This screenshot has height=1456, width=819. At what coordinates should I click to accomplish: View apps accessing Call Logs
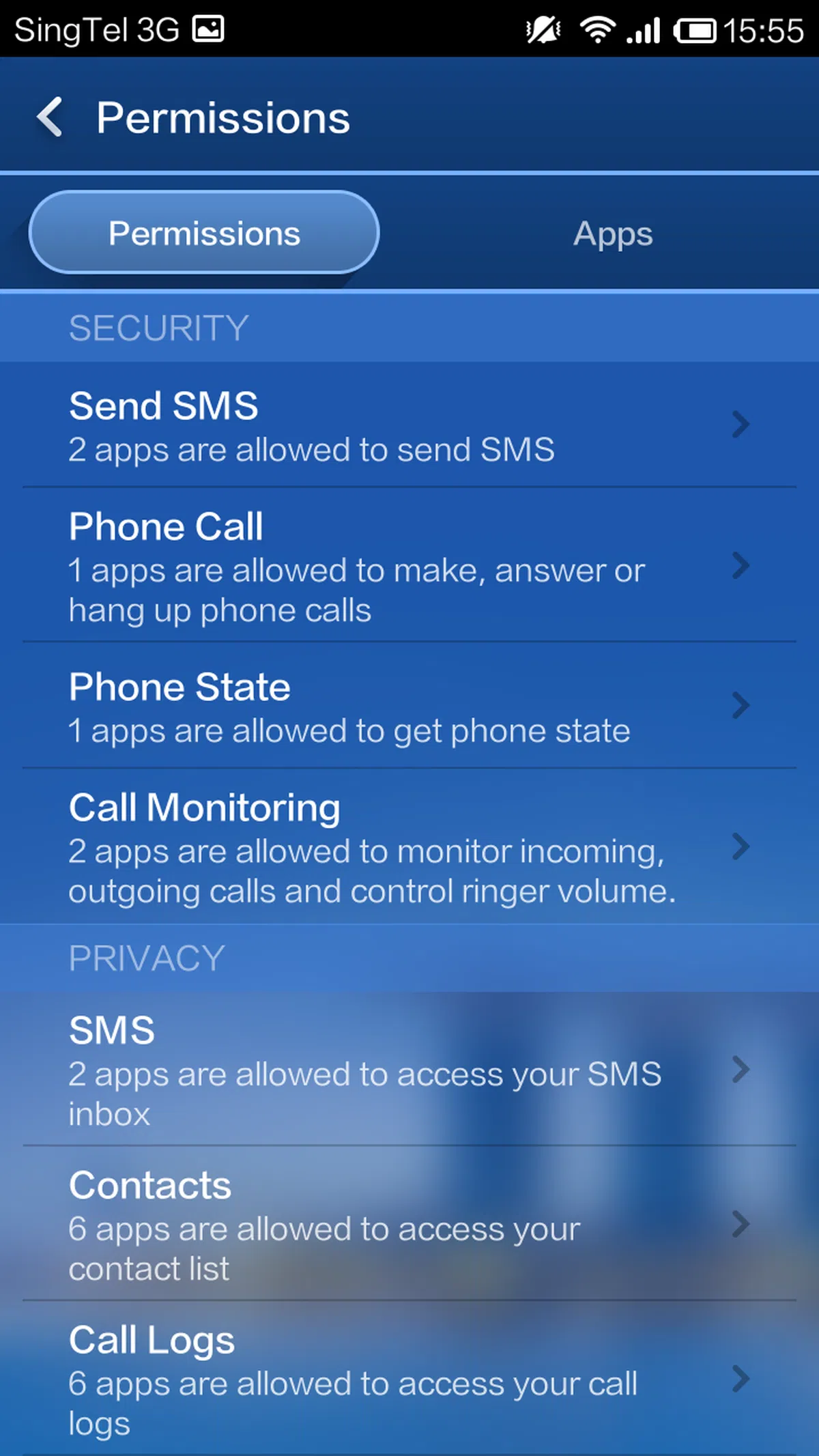click(x=409, y=1379)
